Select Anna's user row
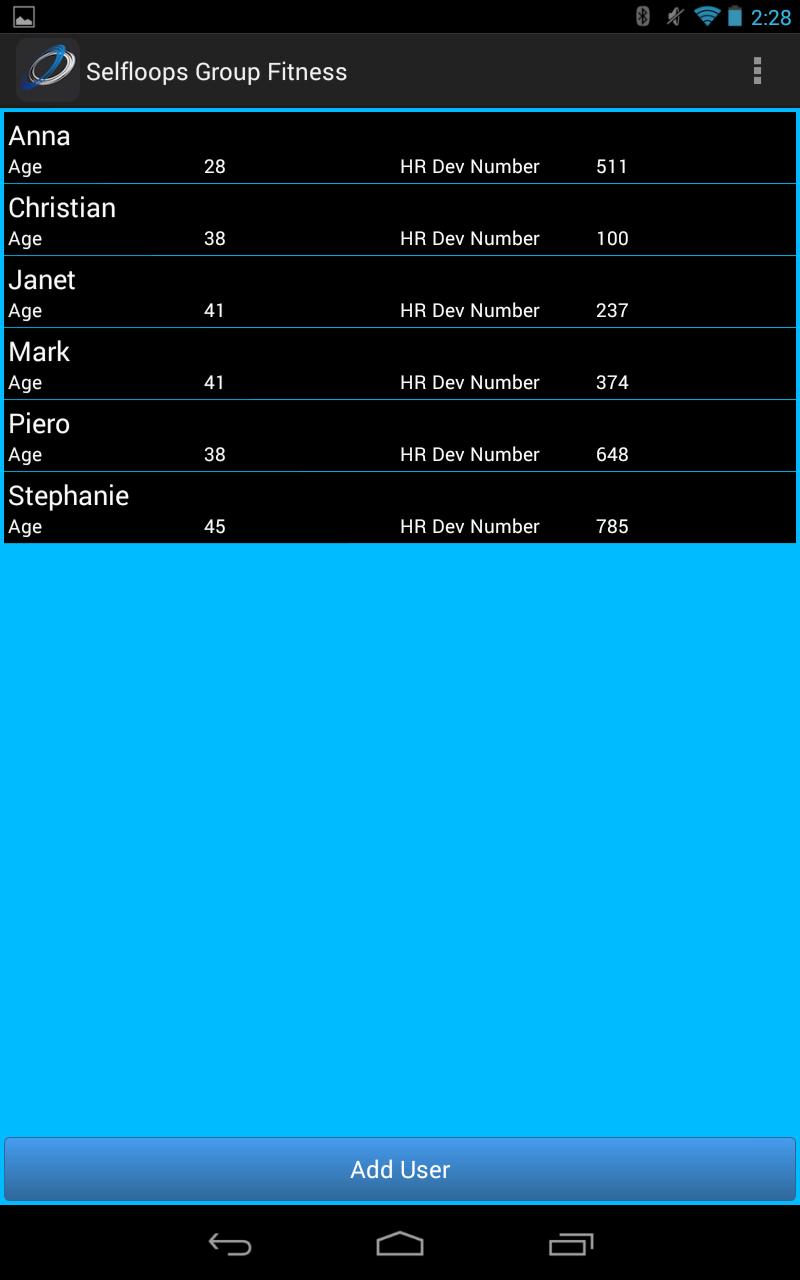This screenshot has width=800, height=1280. click(400, 148)
